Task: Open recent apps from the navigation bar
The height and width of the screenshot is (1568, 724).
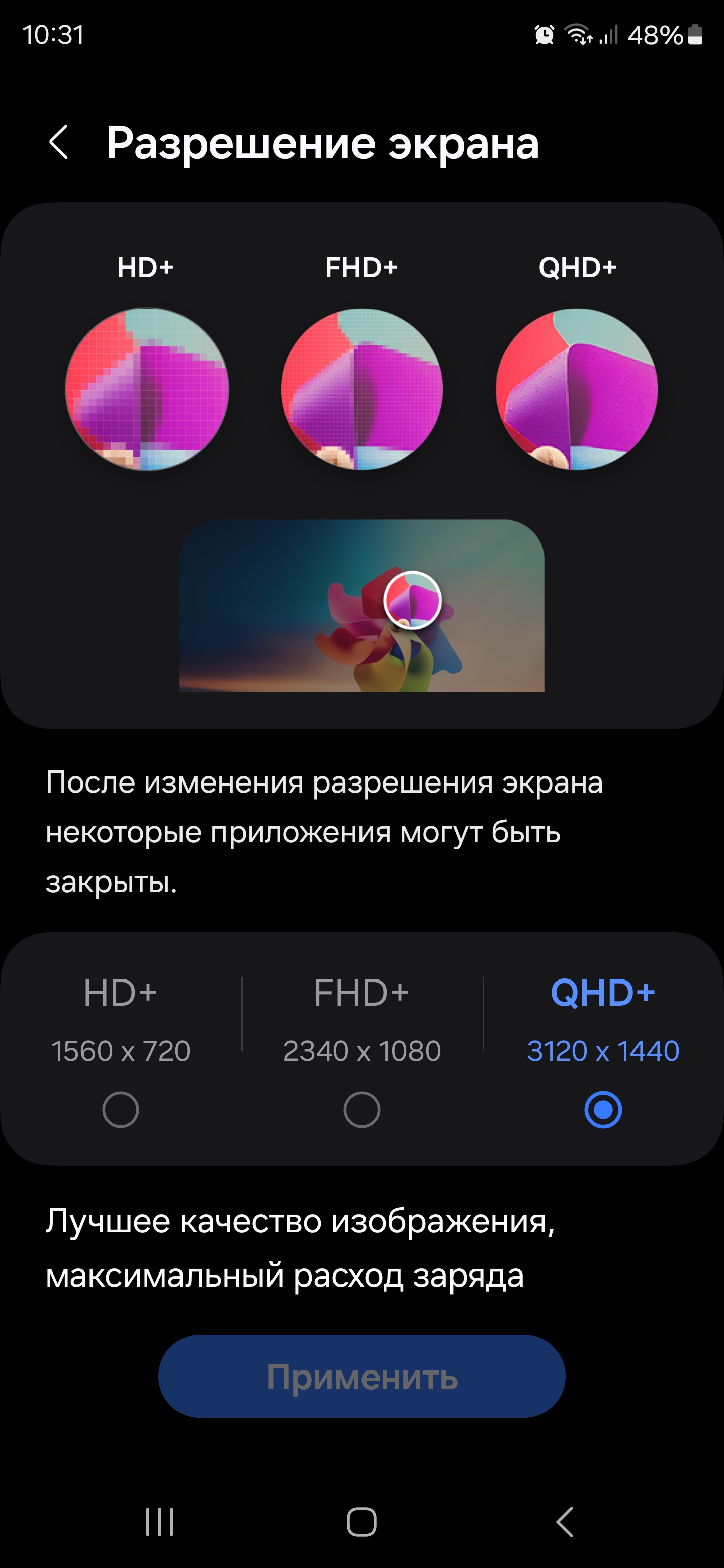Action: pos(159,1522)
